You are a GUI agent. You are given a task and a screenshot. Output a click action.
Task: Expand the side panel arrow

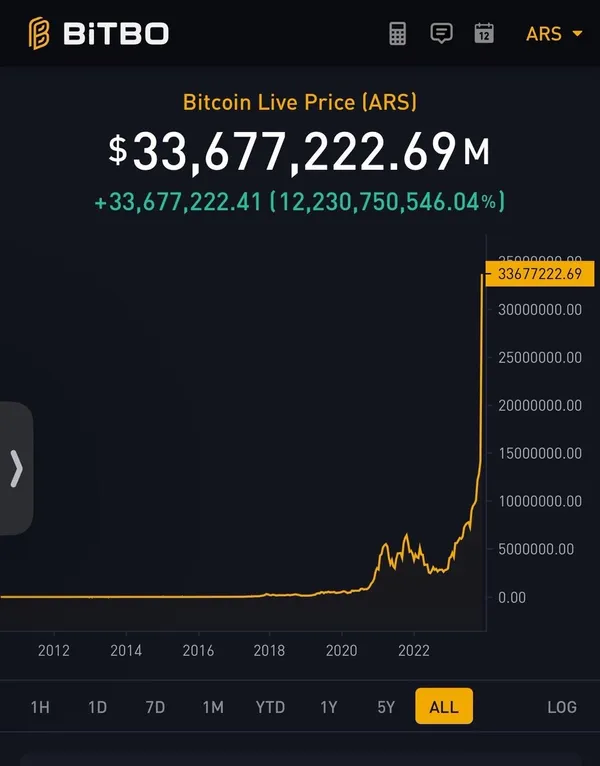(16, 468)
